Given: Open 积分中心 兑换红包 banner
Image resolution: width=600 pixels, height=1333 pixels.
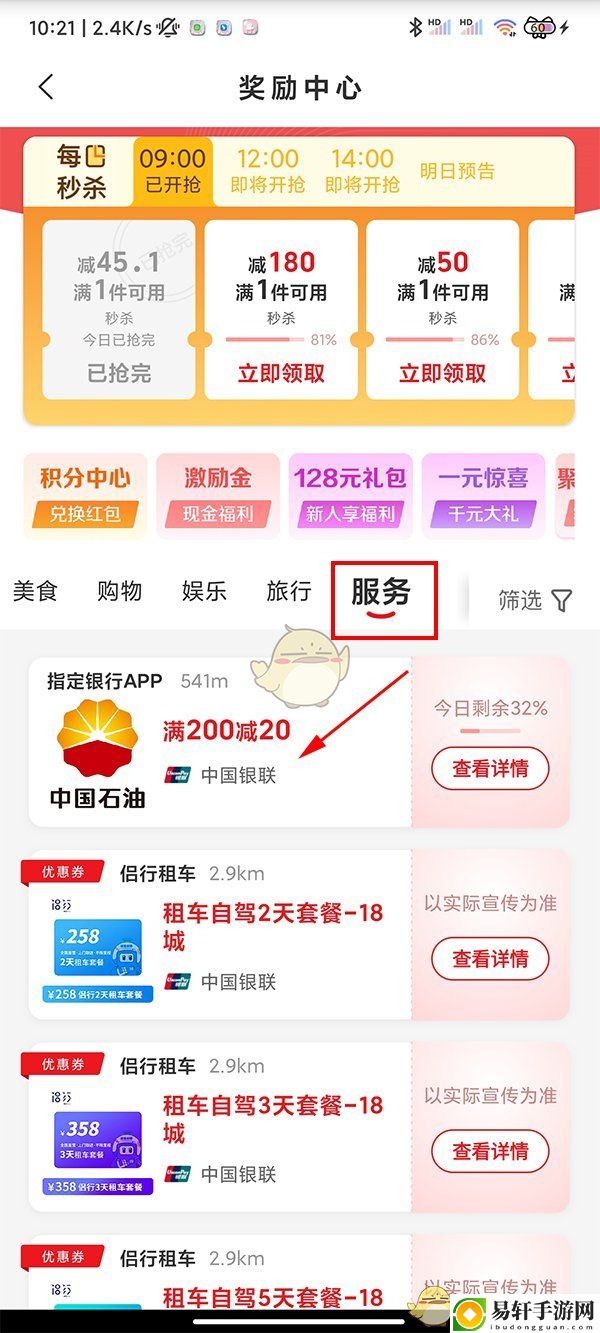Looking at the screenshot, I should click(85, 495).
